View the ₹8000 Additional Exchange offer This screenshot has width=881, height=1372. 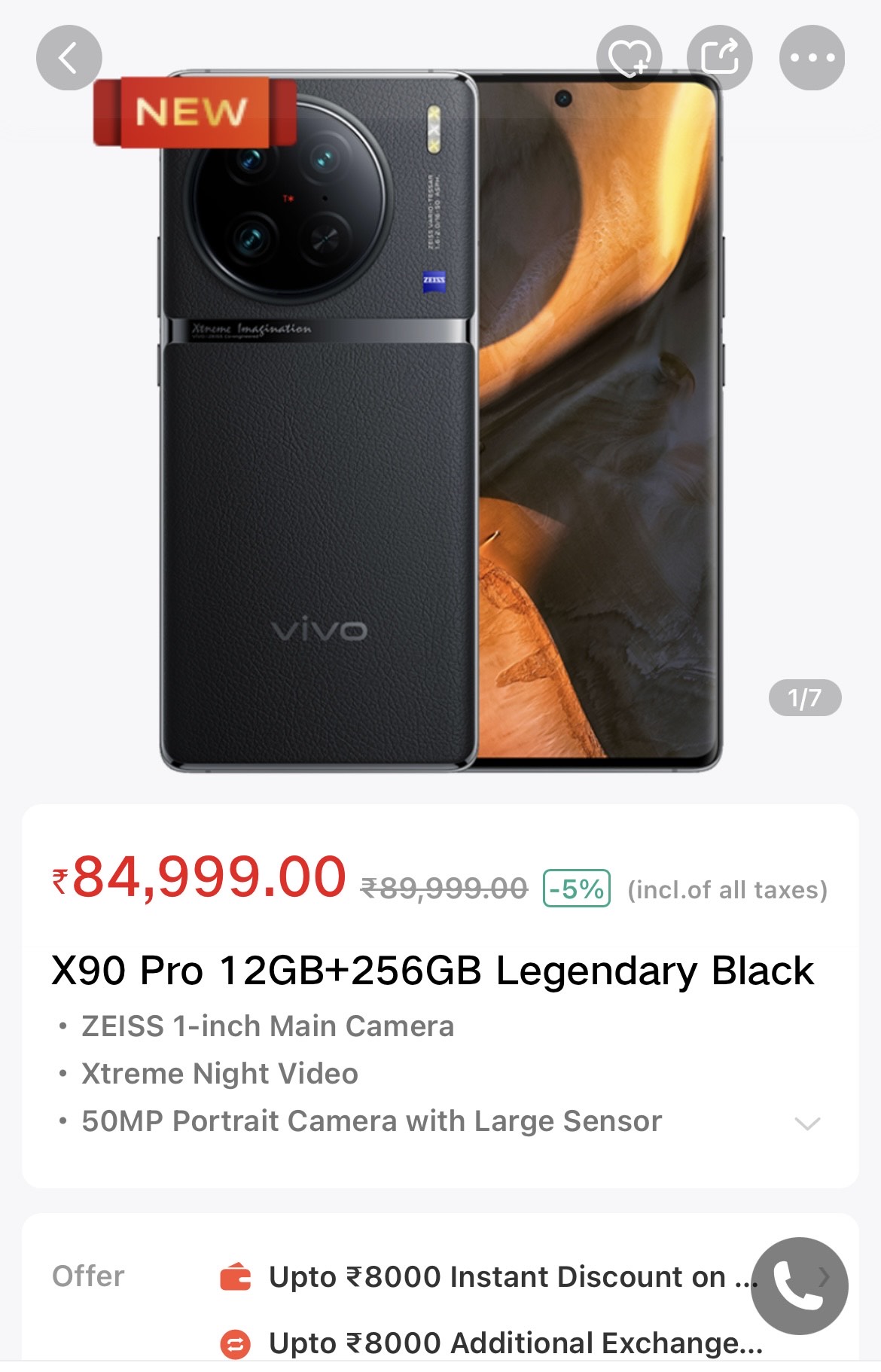click(x=515, y=1343)
